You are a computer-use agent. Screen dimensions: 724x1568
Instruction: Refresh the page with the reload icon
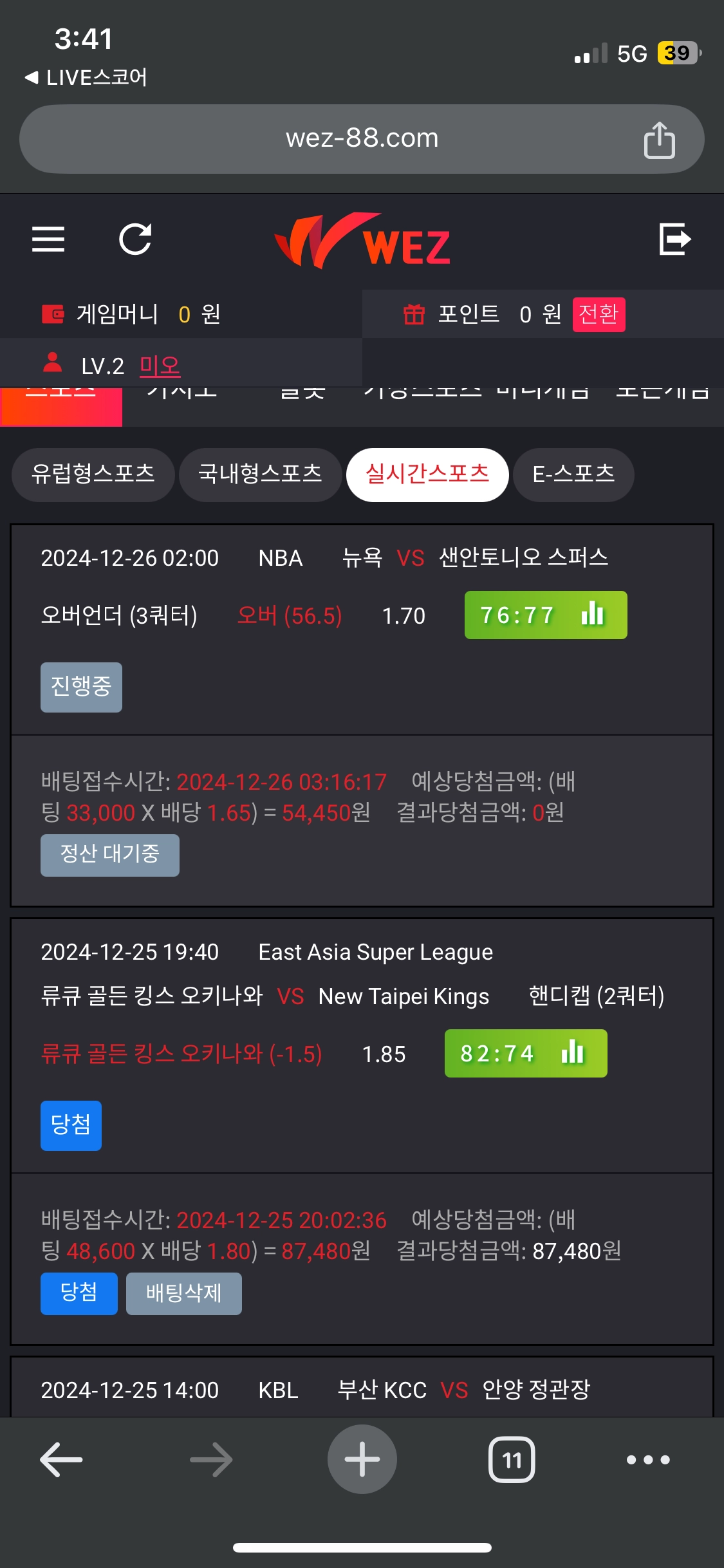pos(135,239)
